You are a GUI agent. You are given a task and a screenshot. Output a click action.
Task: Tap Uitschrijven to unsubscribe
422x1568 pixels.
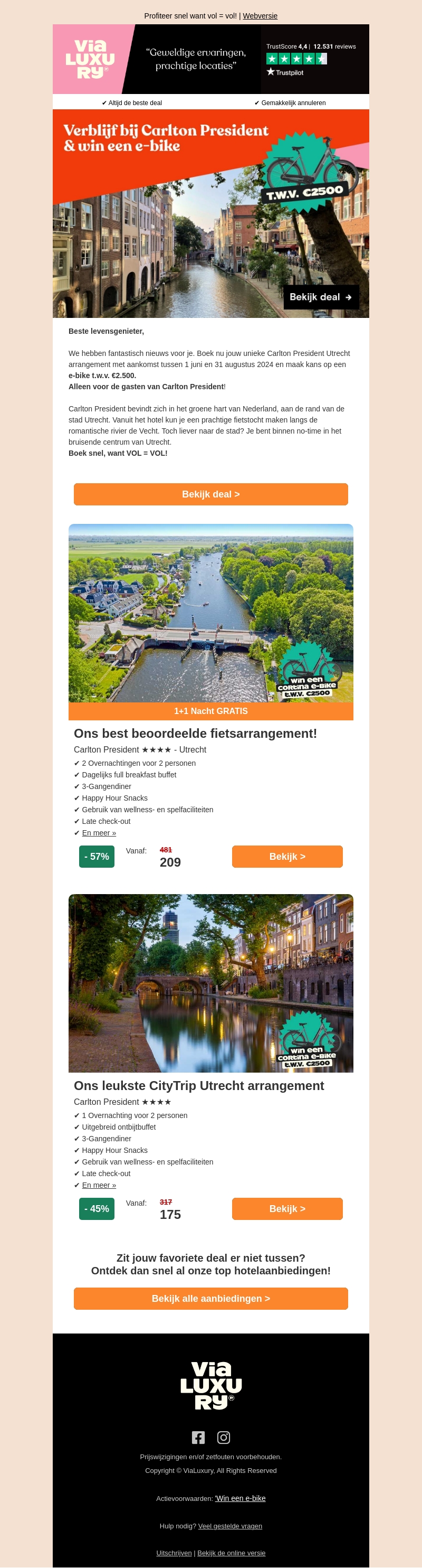[174, 1553]
